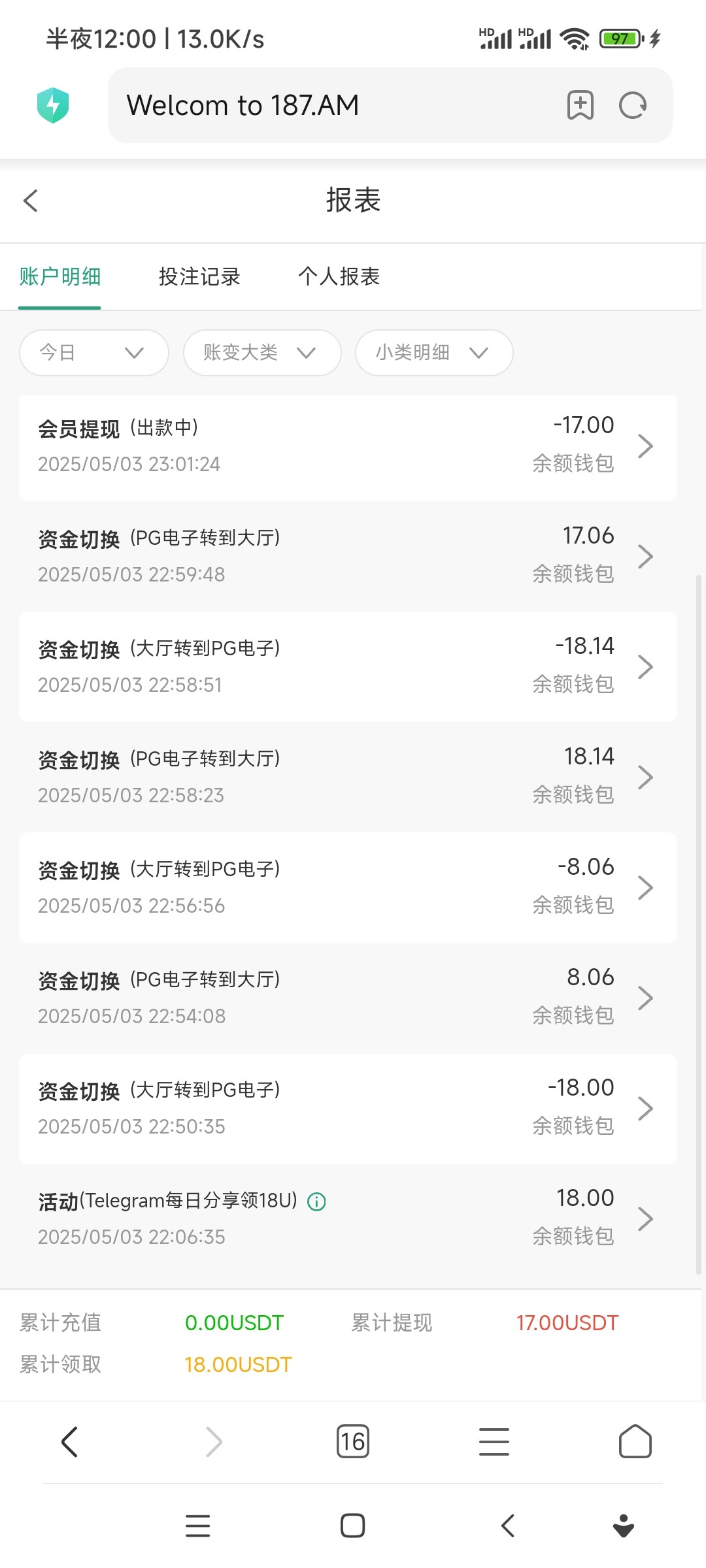
Task: Add this page to bookmarks
Action: [x=580, y=105]
